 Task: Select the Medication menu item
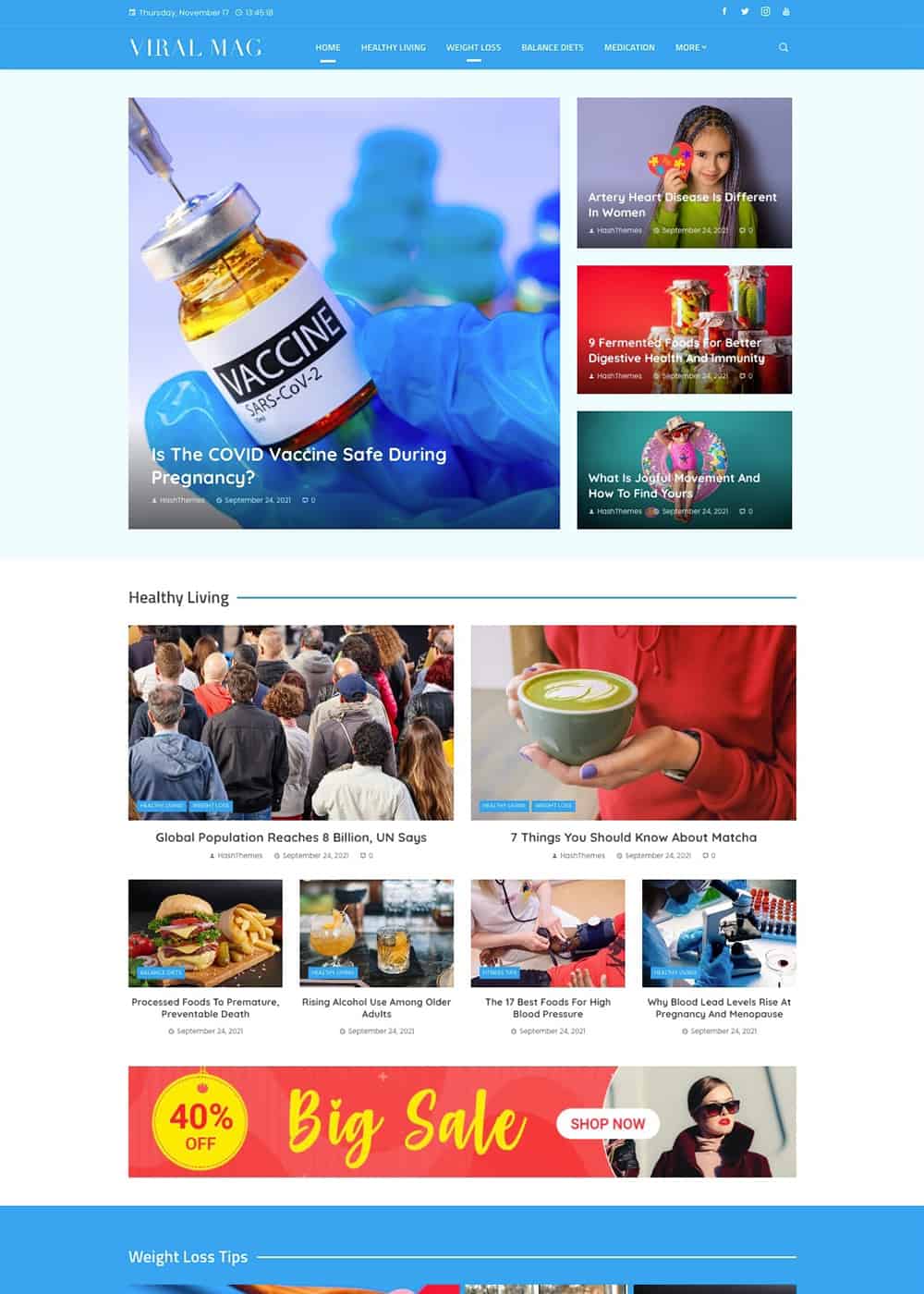(629, 47)
